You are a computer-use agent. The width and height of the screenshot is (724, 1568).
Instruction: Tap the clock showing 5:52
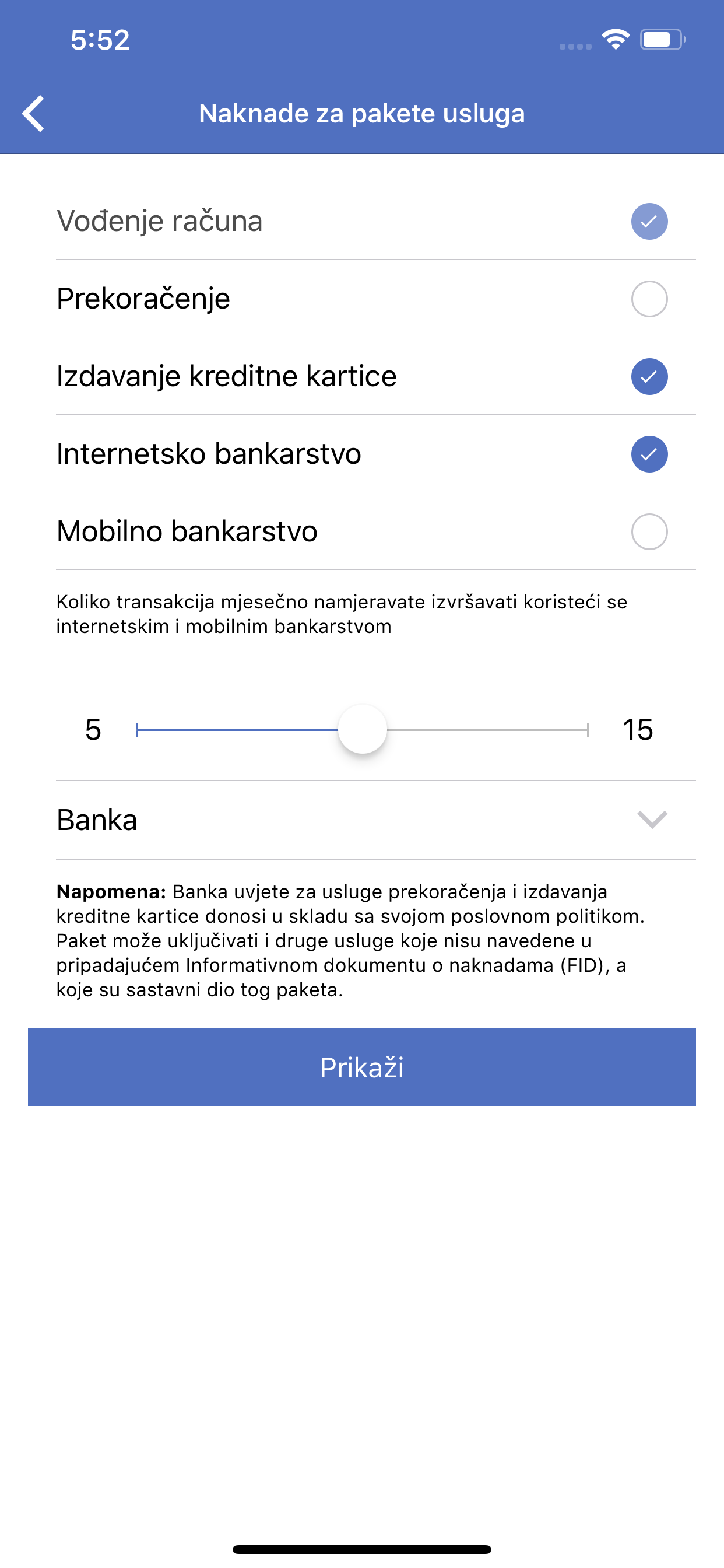click(99, 40)
